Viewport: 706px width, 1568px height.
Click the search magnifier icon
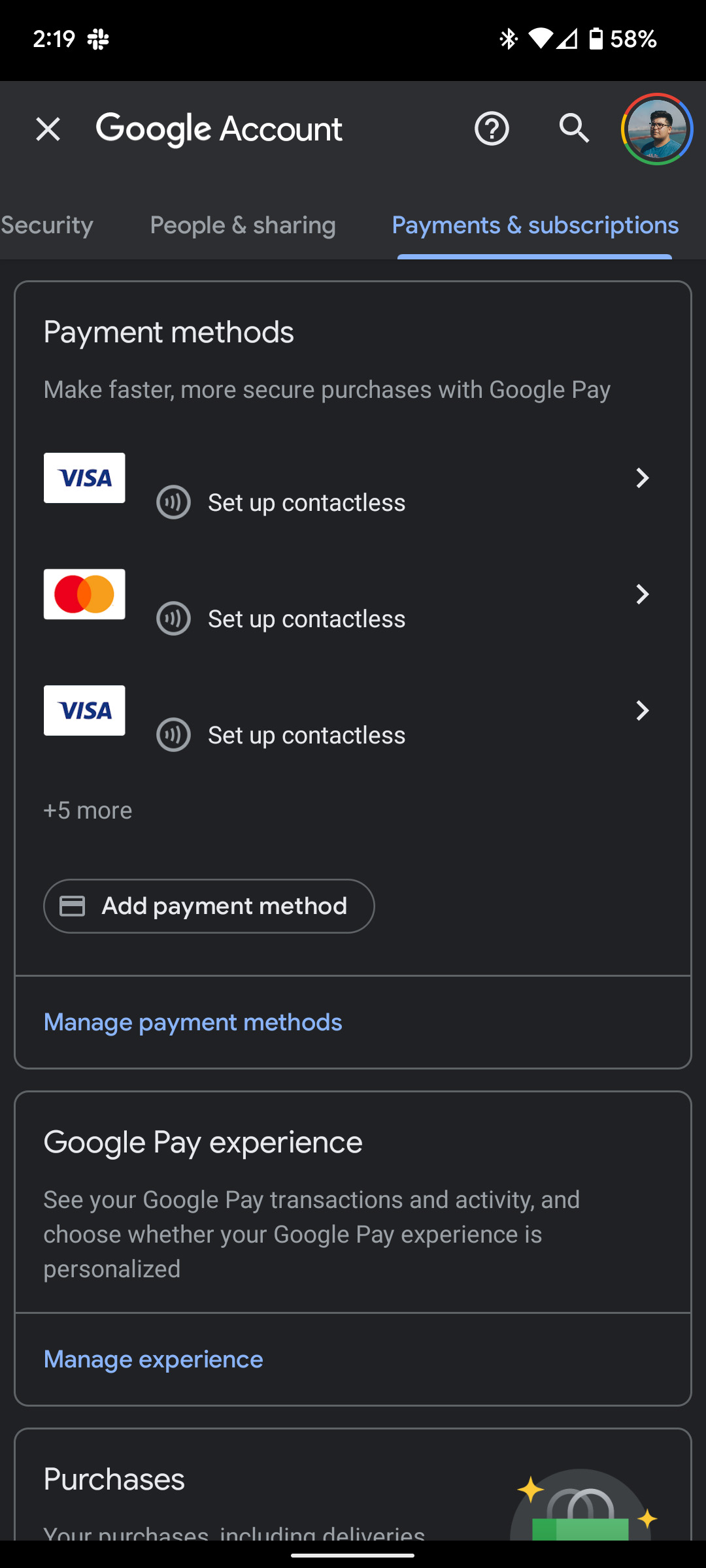574,129
